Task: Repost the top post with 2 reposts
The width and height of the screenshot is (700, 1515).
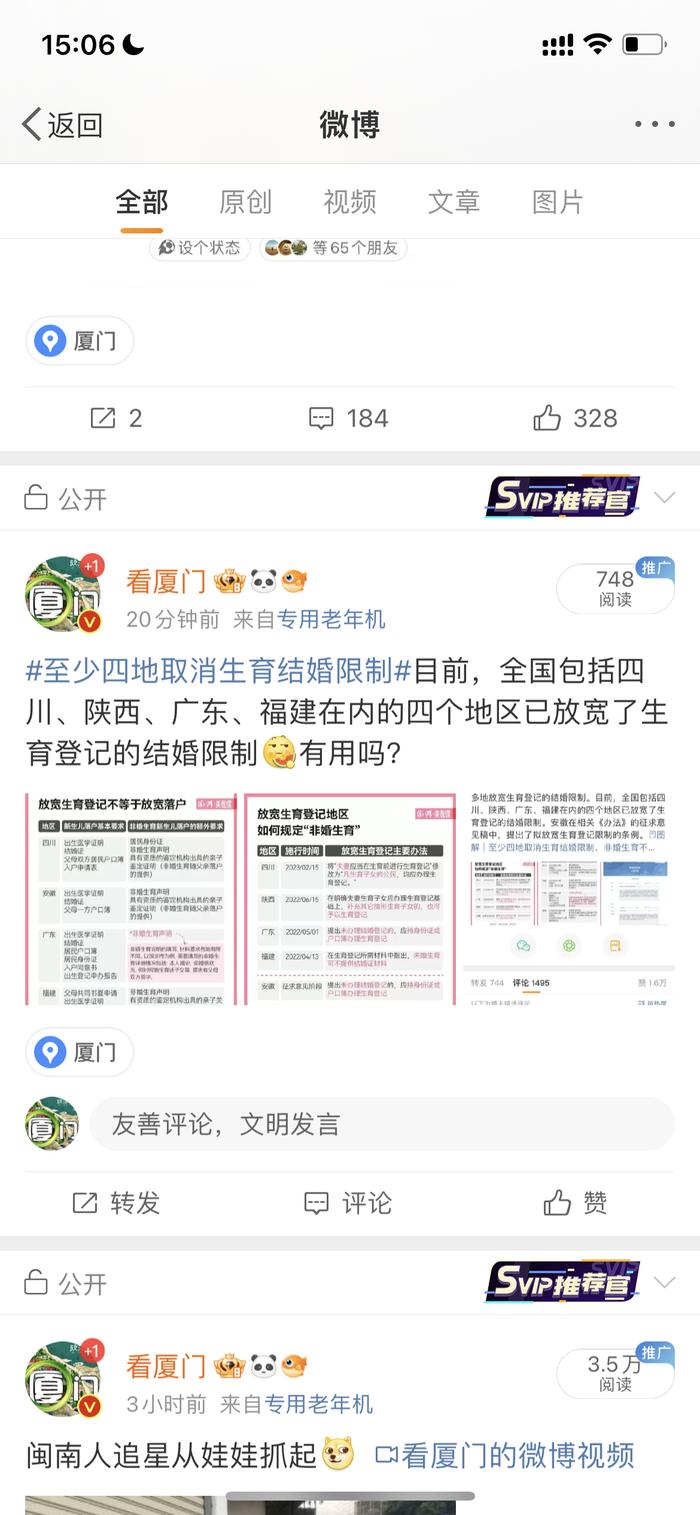Action: [x=116, y=418]
